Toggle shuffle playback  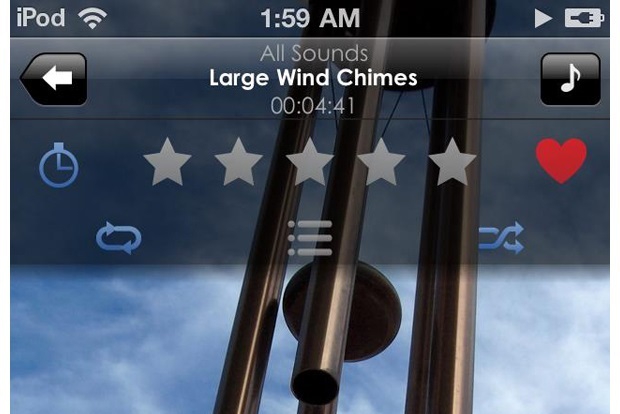coord(500,238)
